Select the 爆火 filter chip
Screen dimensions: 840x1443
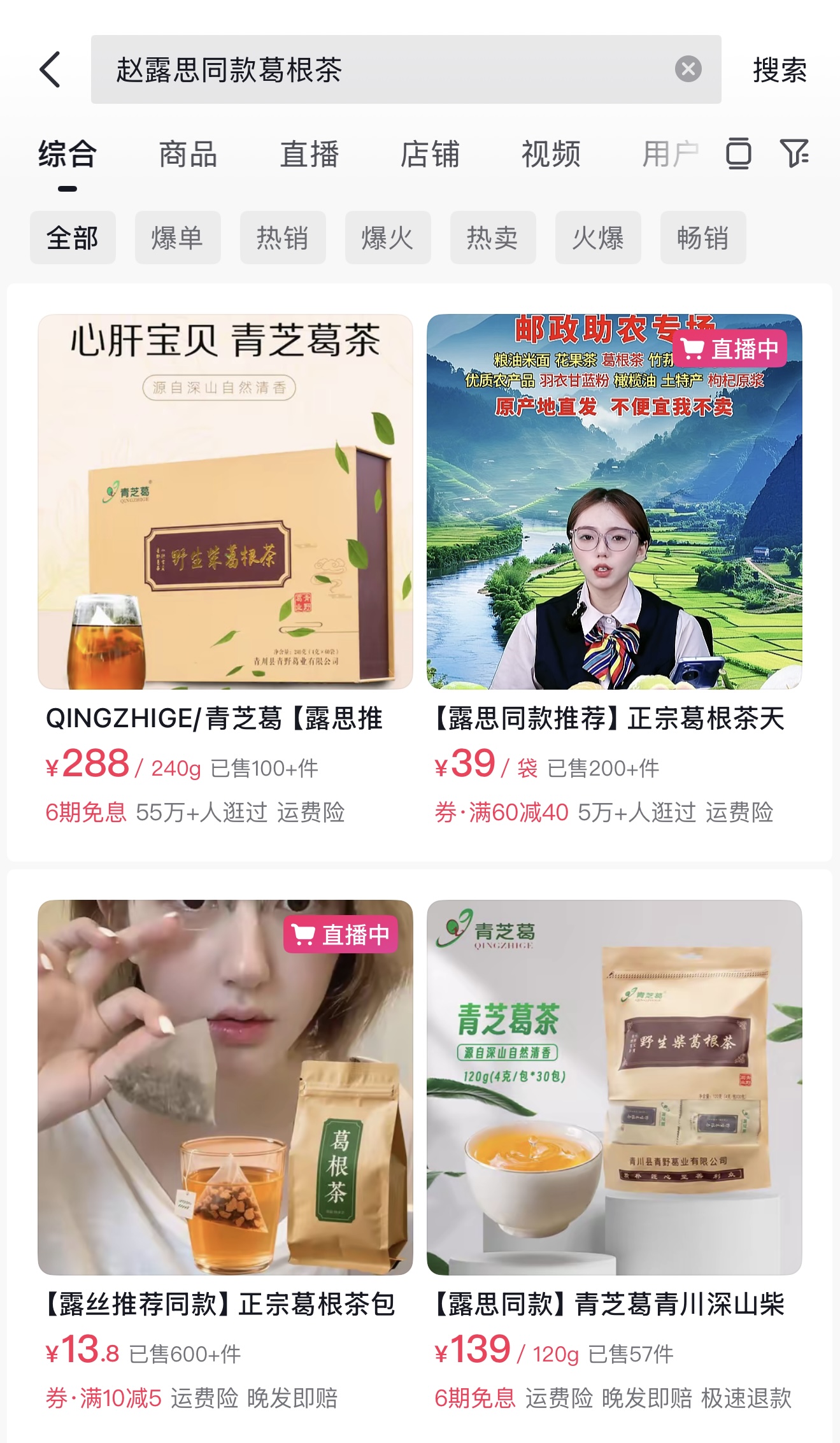pos(388,238)
